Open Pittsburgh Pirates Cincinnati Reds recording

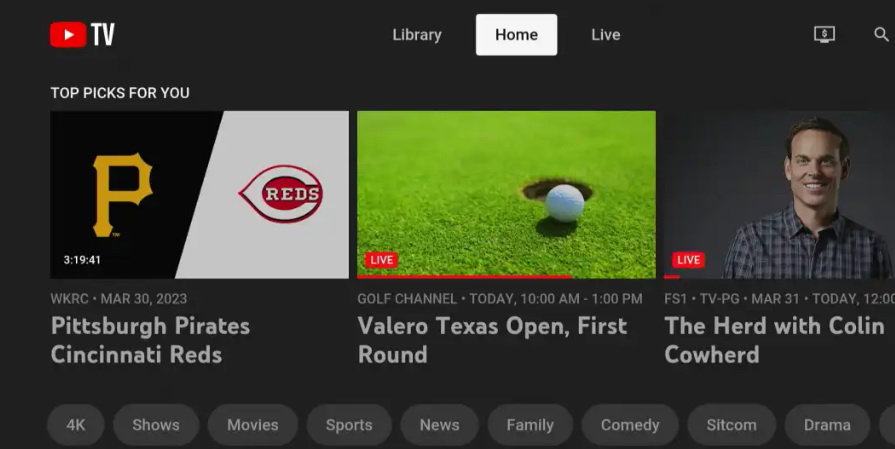(199, 194)
